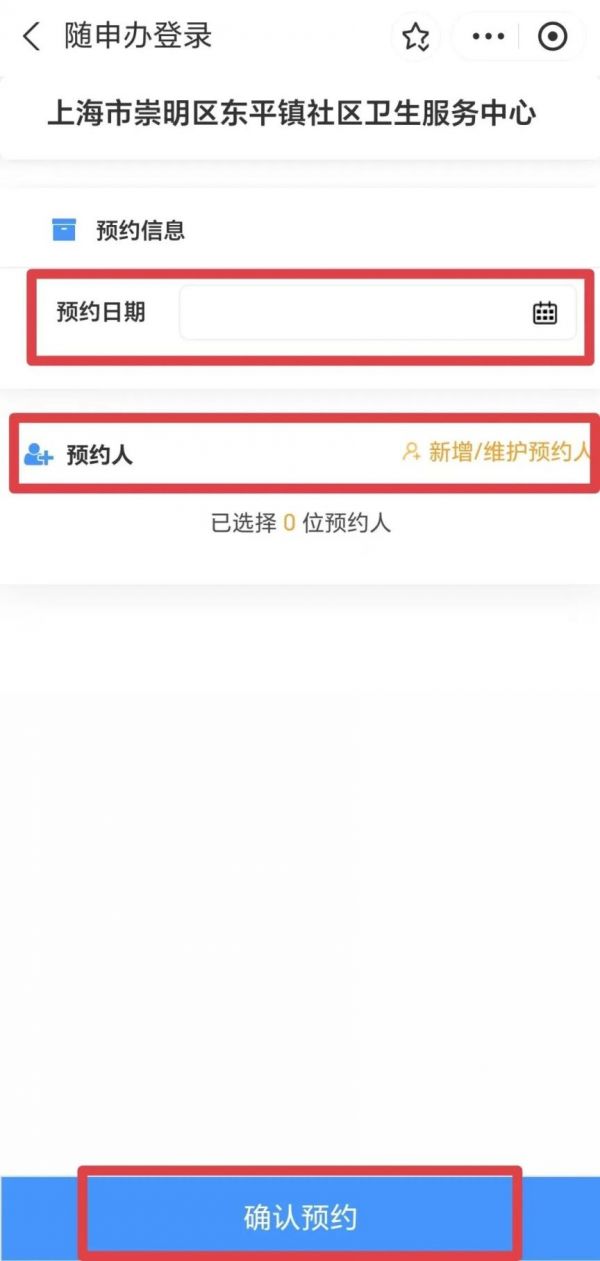Tap 新增/维护预约人 to add a person
The height and width of the screenshot is (1261, 600).
point(496,452)
